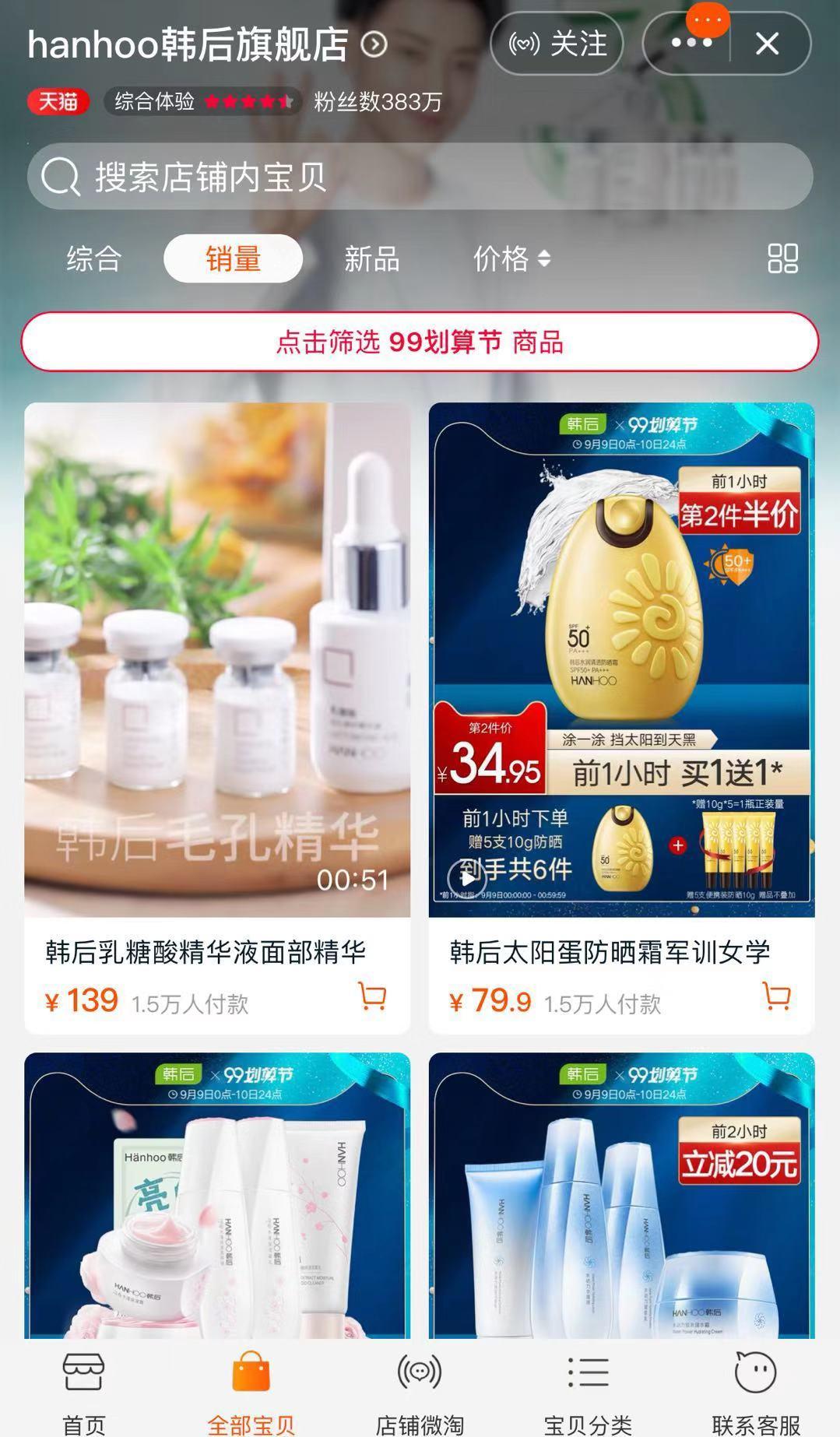This screenshot has width=840, height=1437.
Task: Open the 宝贝分类 tab
Action: tap(588, 1392)
